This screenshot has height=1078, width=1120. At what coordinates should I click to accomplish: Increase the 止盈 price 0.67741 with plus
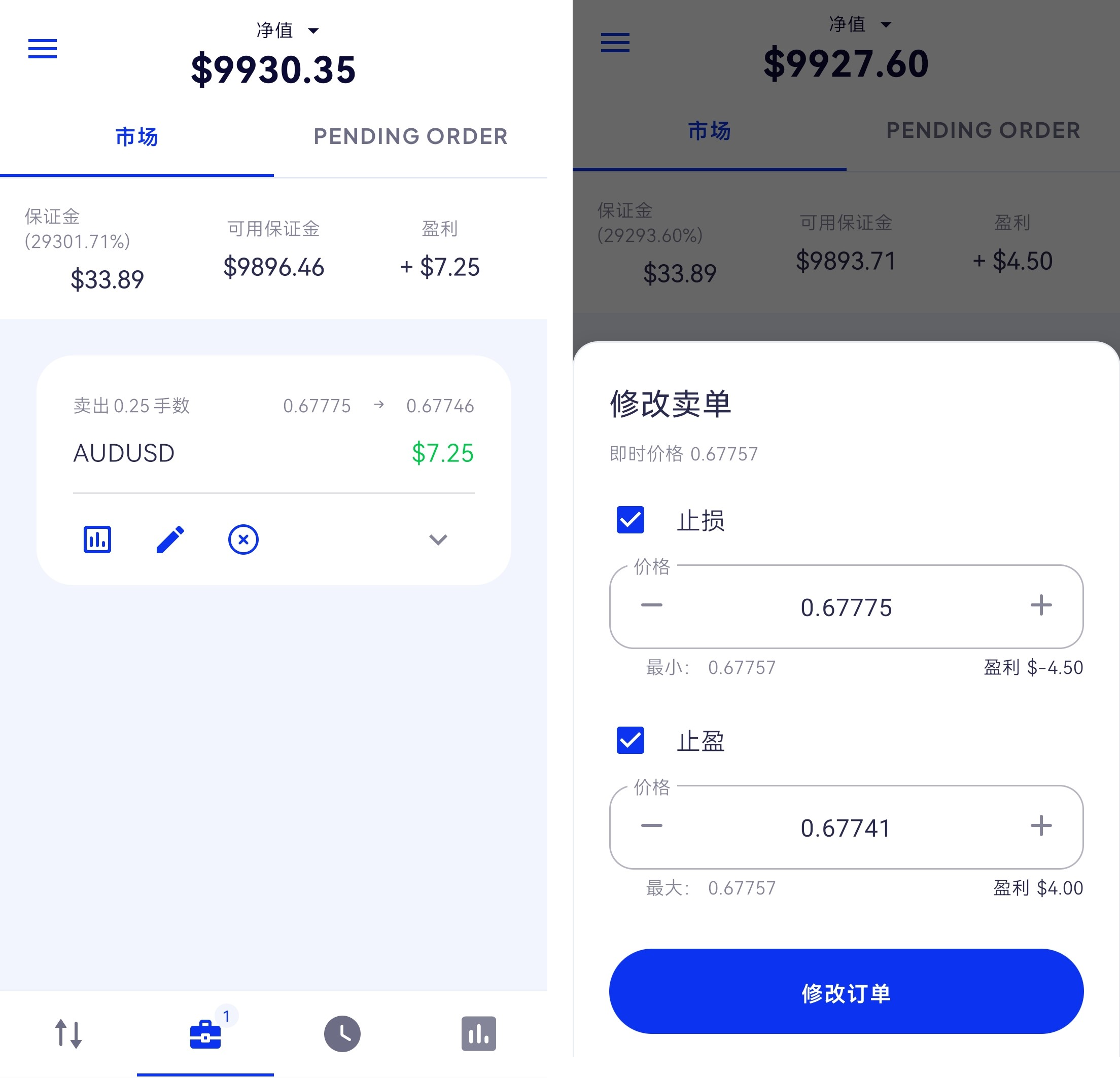point(1041,826)
